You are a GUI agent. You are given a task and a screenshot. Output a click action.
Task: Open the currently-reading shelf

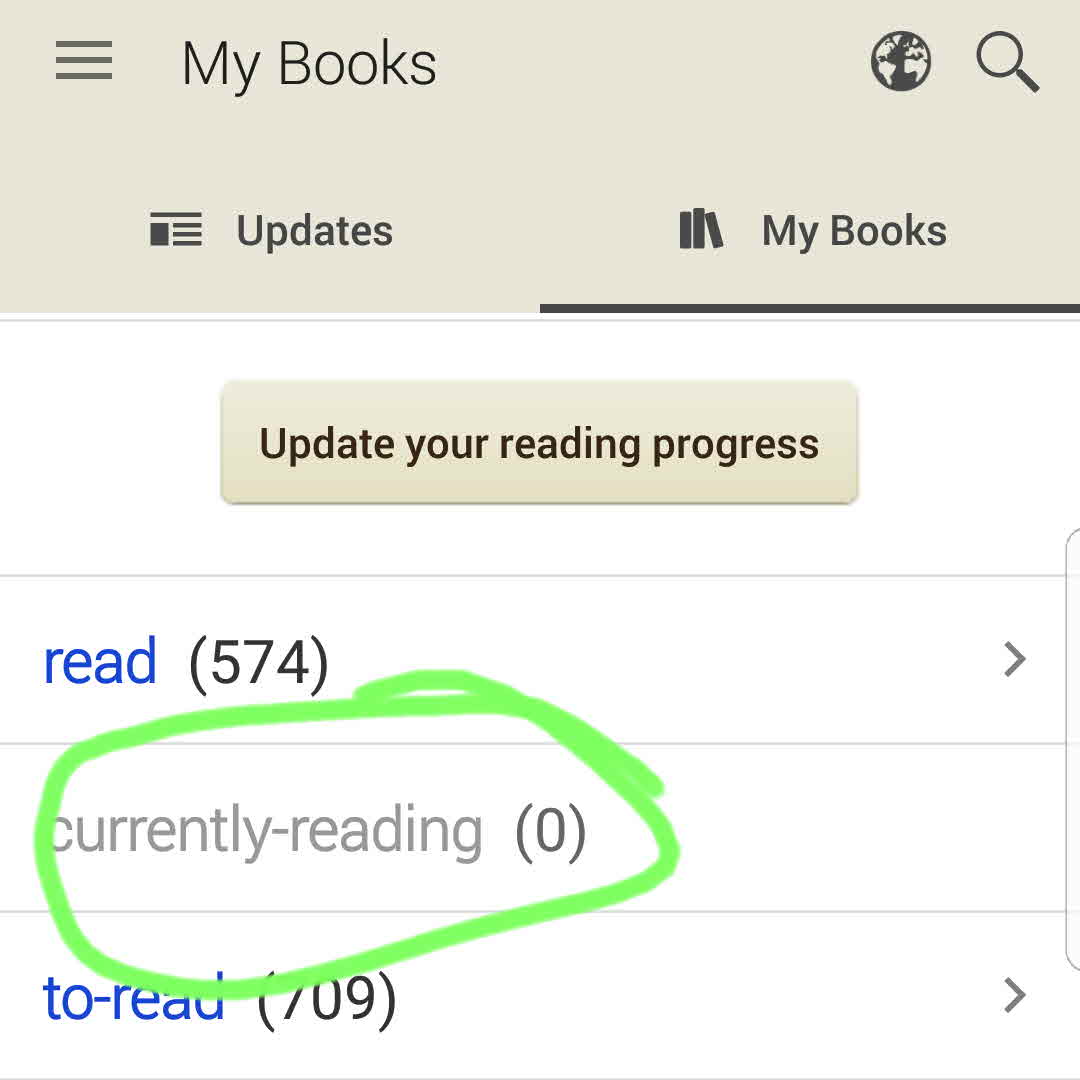(x=266, y=830)
